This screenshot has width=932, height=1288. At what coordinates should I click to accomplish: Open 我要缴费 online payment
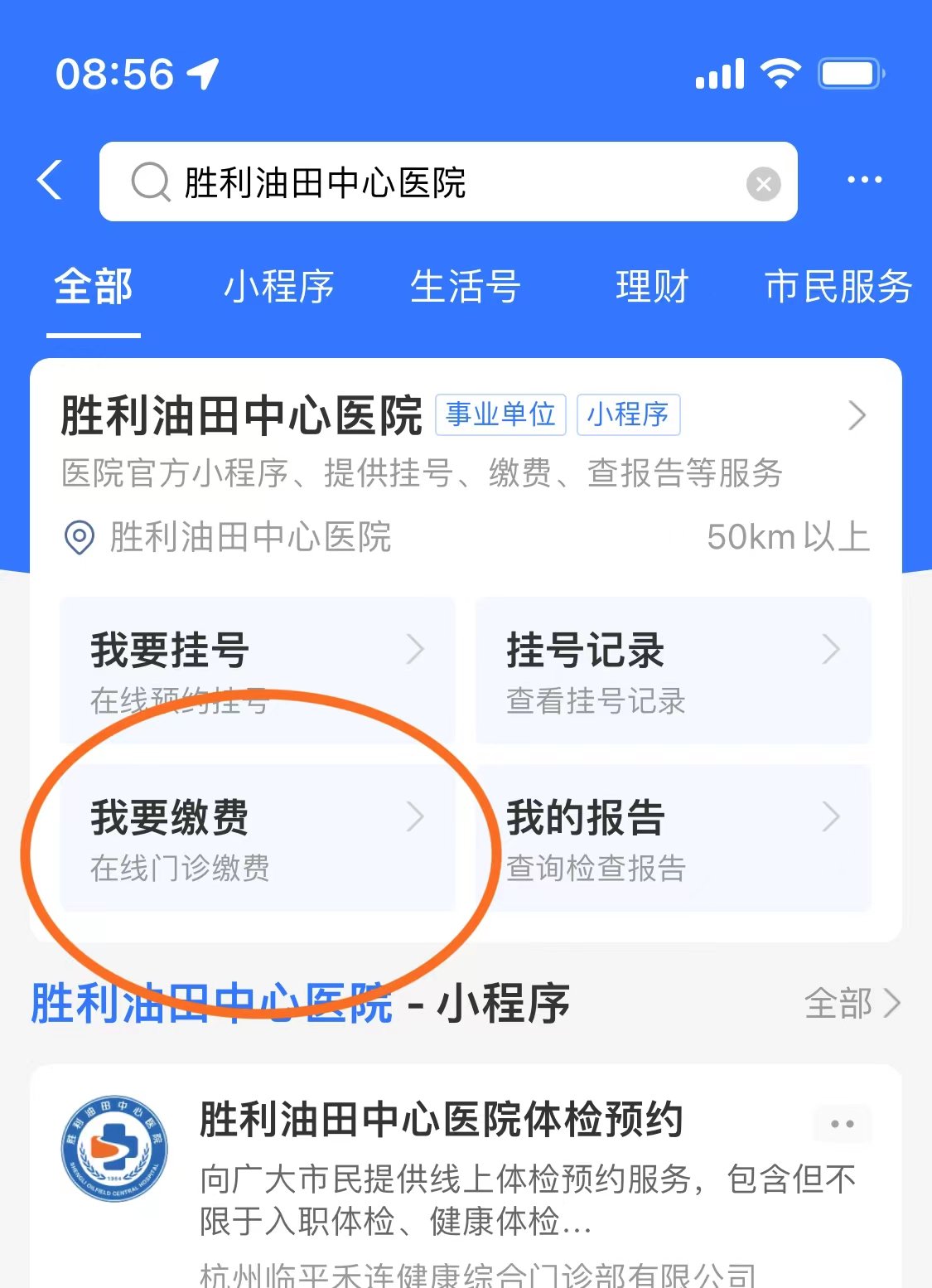coord(257,838)
